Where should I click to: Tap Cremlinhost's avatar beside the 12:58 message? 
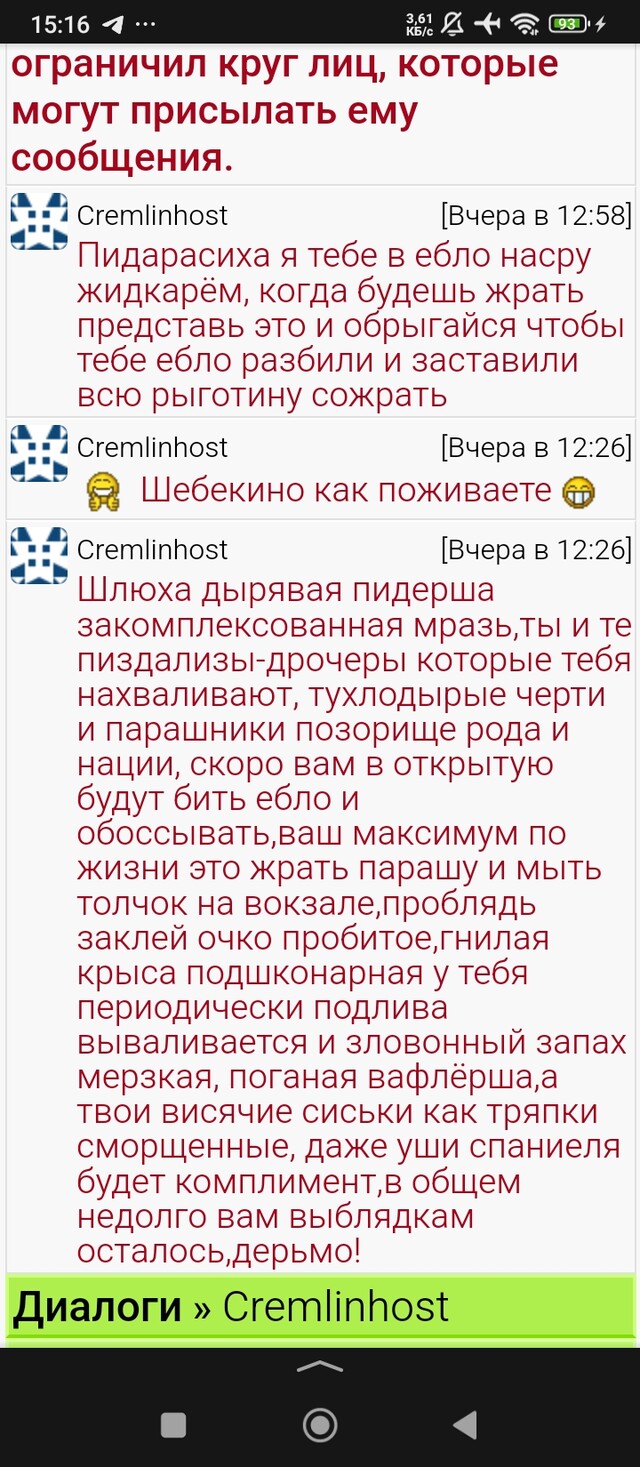click(39, 222)
